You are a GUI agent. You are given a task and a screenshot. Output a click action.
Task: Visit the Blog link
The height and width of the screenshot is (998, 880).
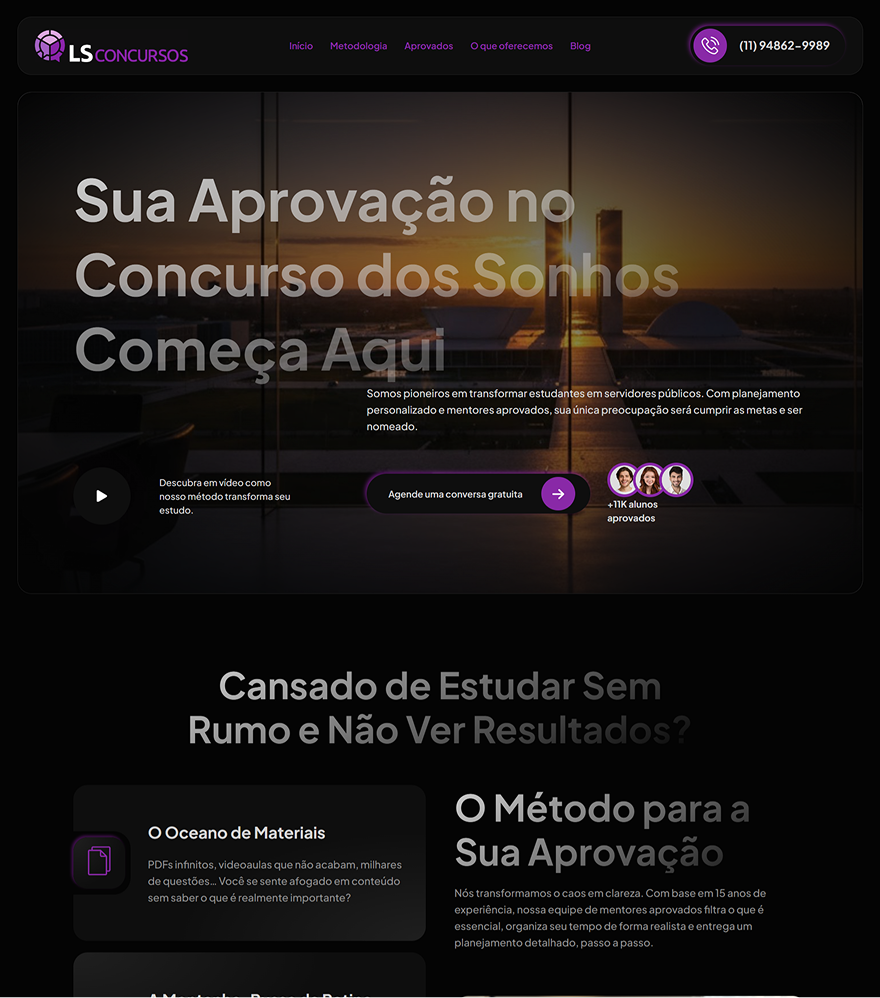coord(580,46)
